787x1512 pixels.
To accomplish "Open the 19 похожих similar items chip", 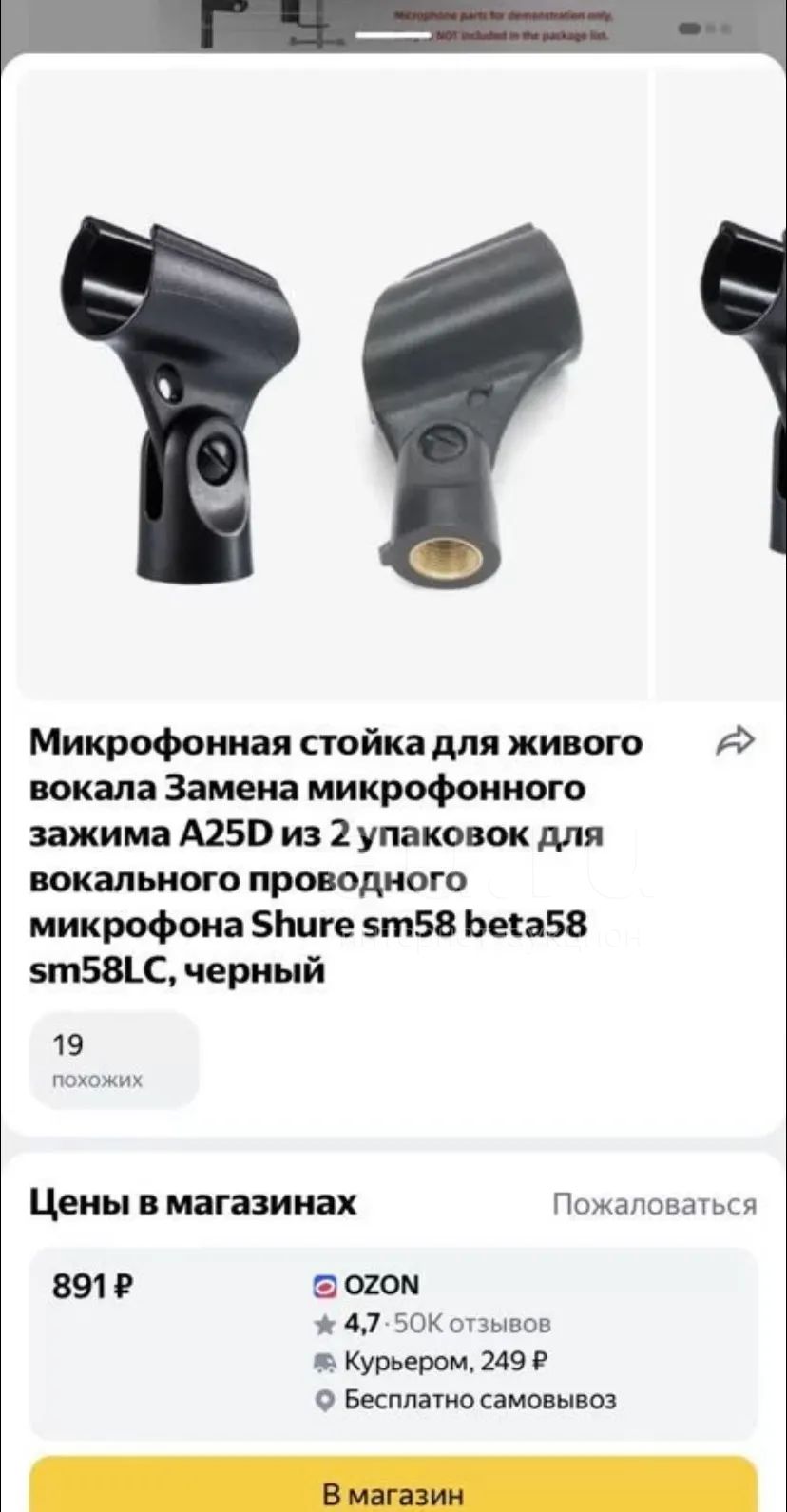I will coord(114,1061).
